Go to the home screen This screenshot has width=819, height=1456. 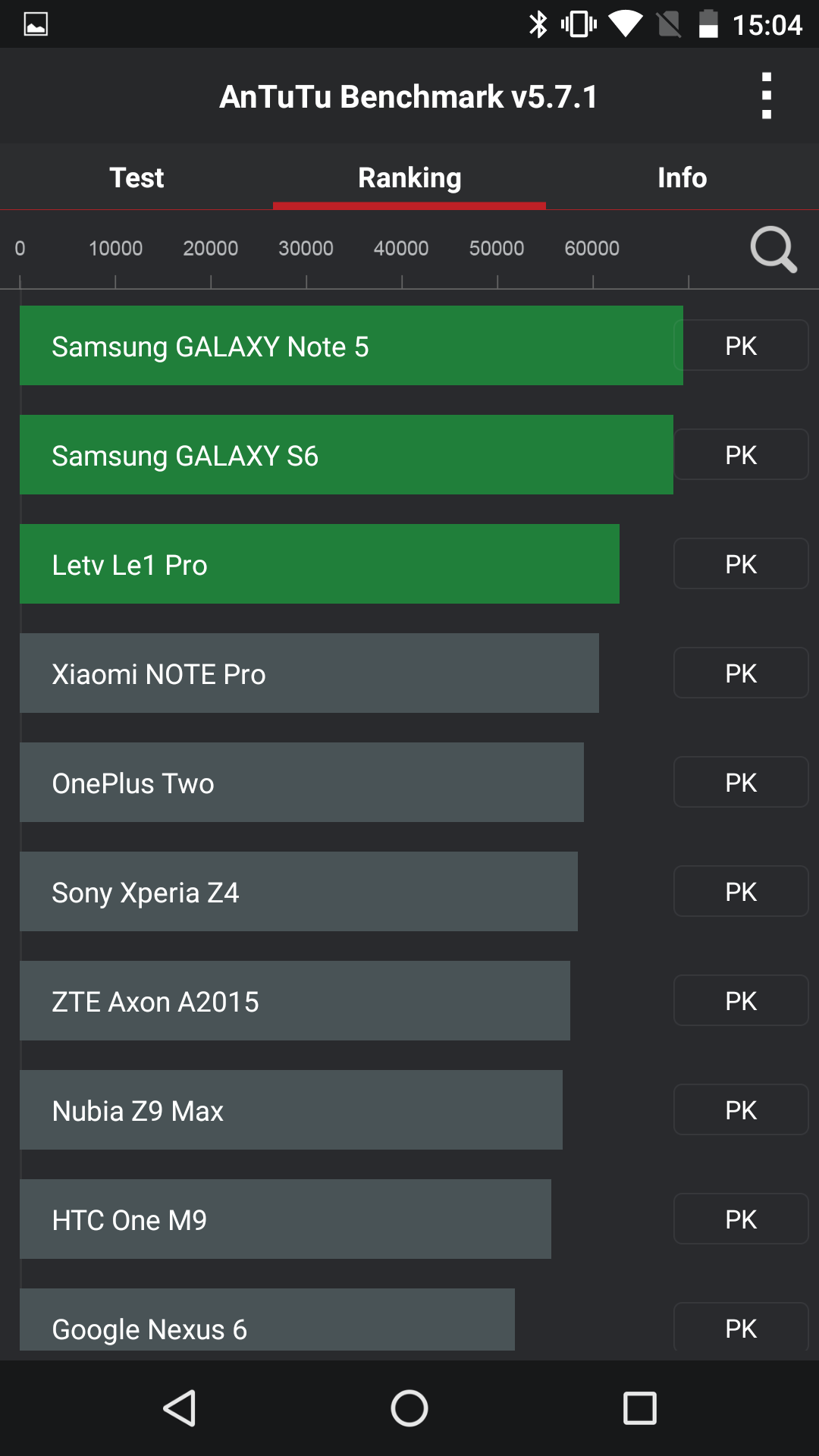click(x=409, y=1408)
